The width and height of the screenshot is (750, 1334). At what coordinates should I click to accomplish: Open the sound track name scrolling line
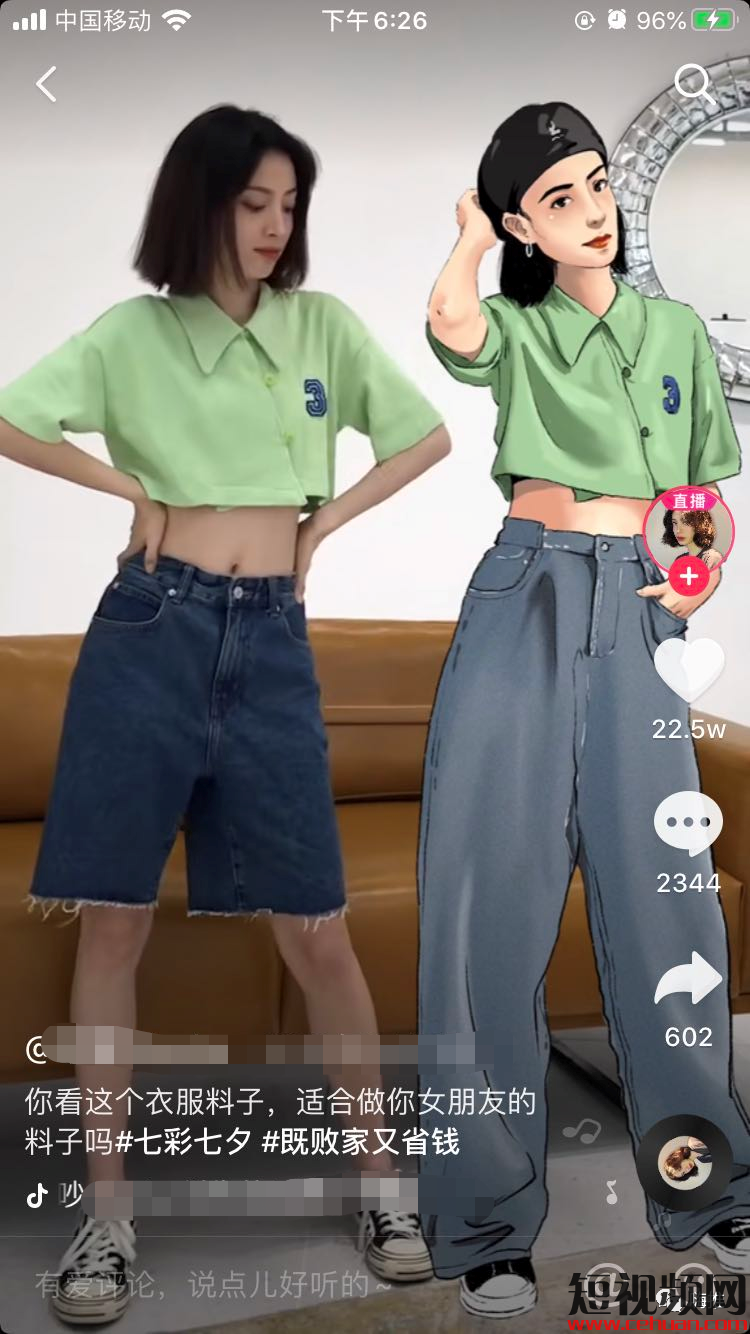(240, 1194)
